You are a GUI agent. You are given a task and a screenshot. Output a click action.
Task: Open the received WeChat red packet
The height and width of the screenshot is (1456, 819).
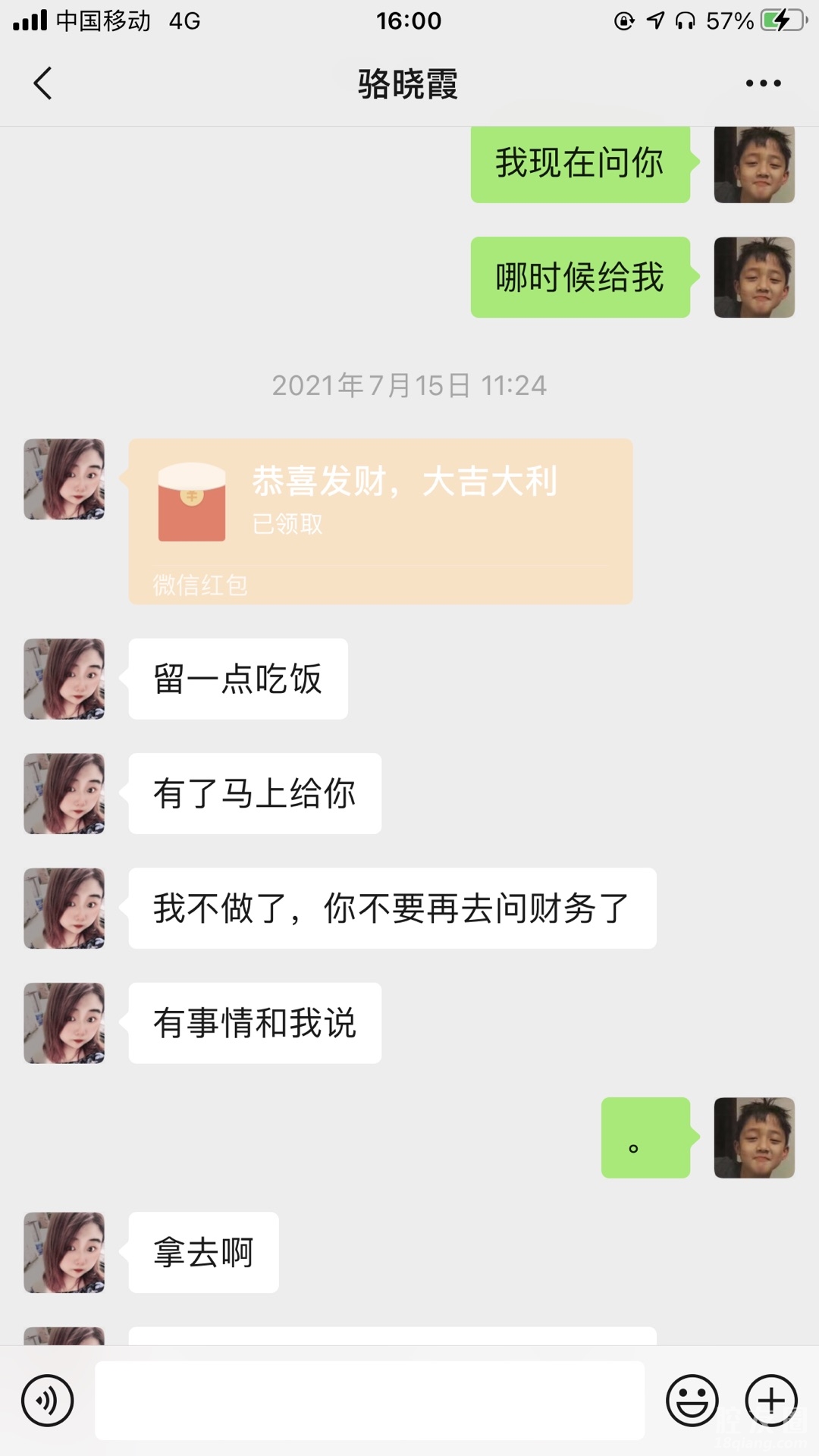(x=380, y=521)
